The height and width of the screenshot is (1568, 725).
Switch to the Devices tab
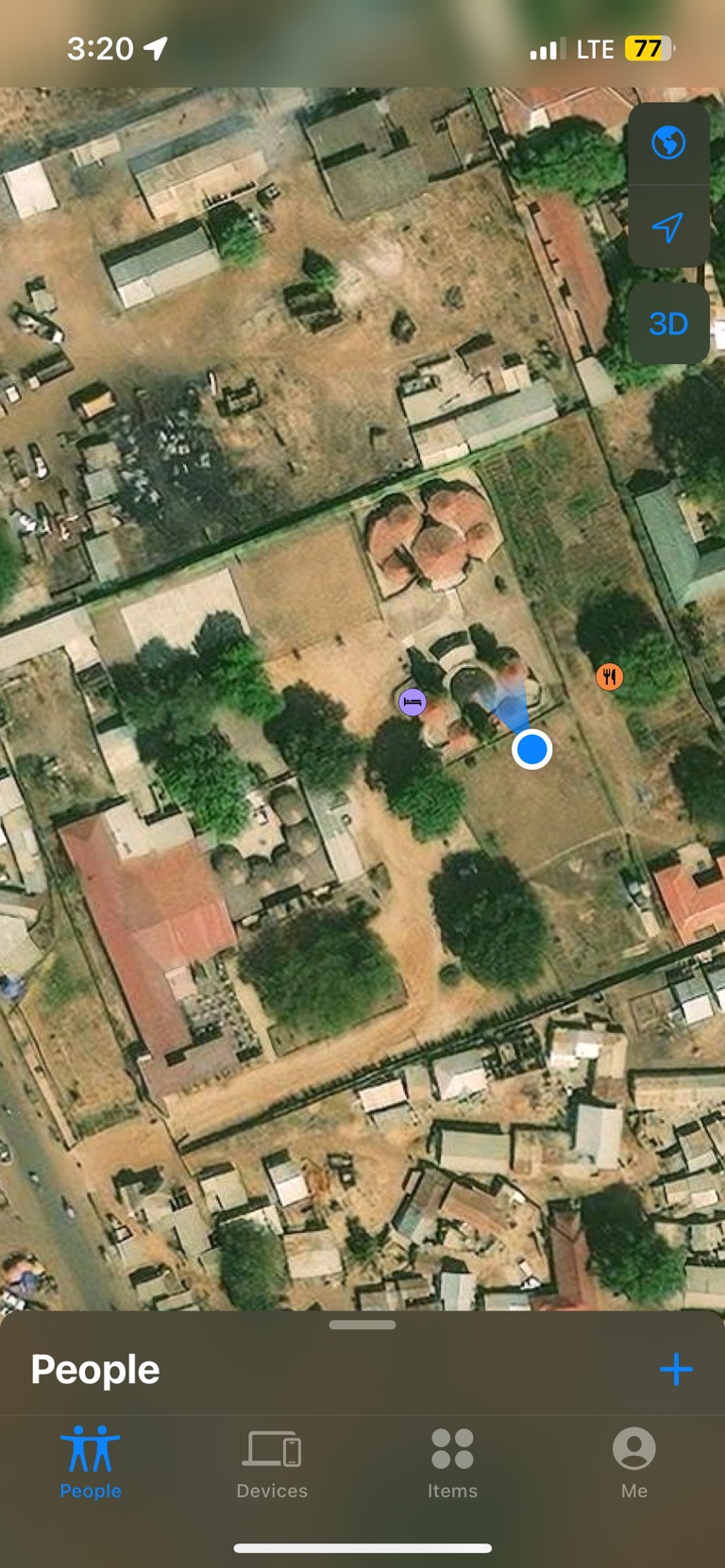pos(272,1461)
